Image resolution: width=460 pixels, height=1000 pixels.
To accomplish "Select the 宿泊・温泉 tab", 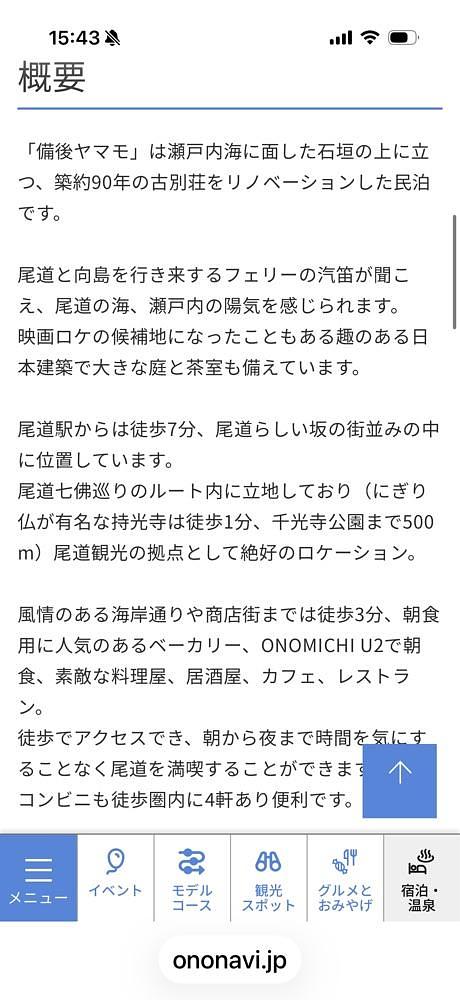I will click(422, 878).
